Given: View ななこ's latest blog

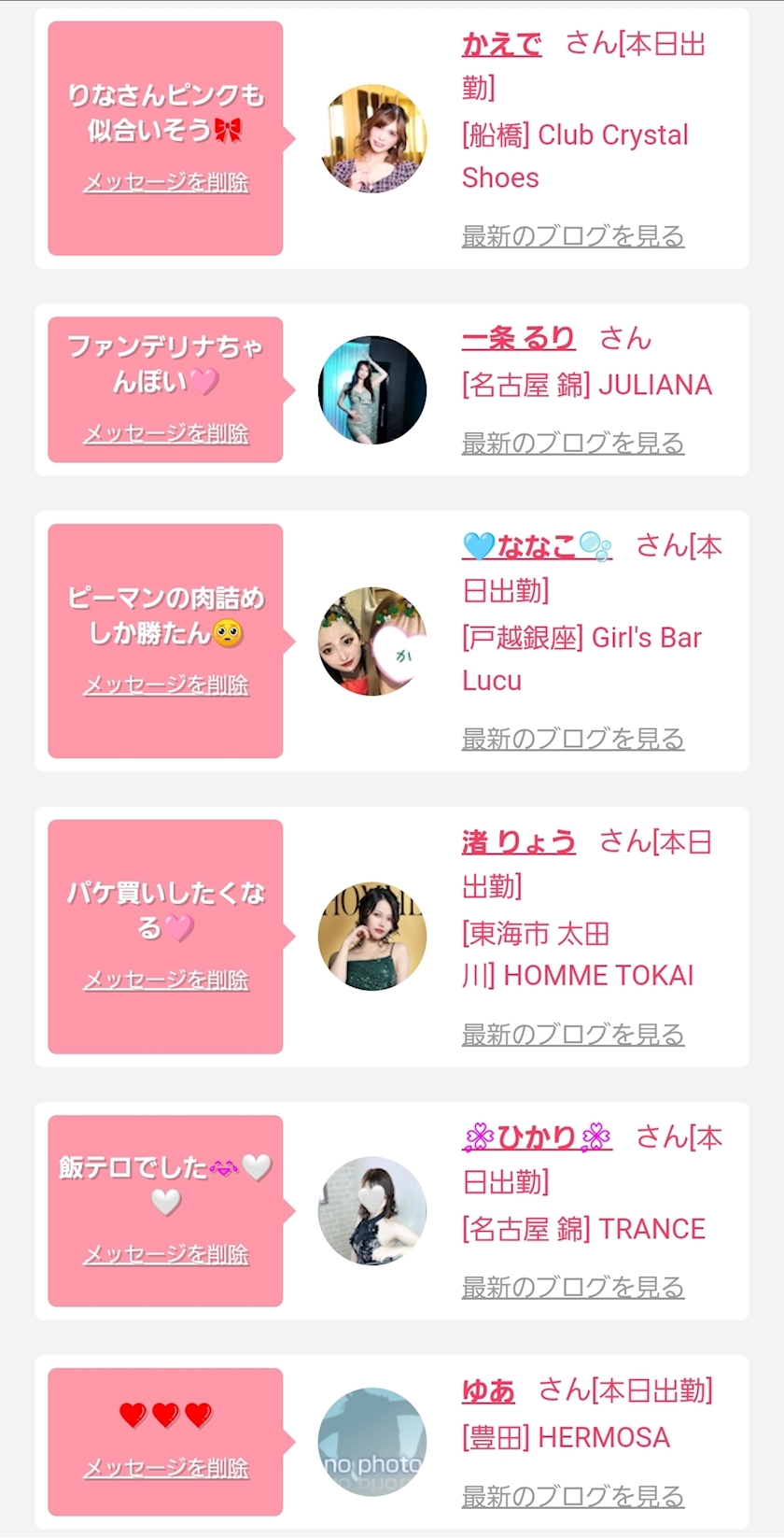Looking at the screenshot, I should tap(573, 739).
